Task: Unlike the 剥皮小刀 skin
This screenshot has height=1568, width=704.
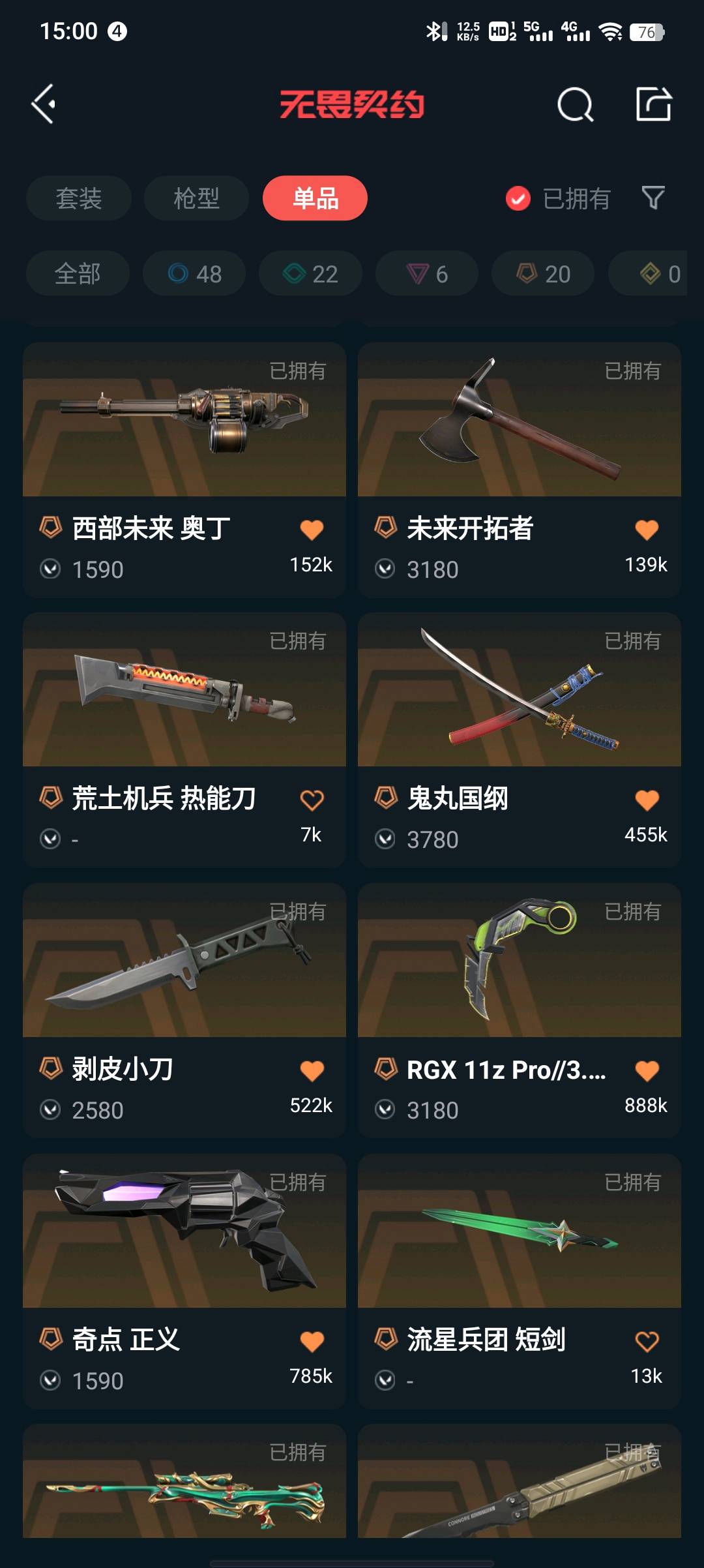Action: (x=312, y=1070)
